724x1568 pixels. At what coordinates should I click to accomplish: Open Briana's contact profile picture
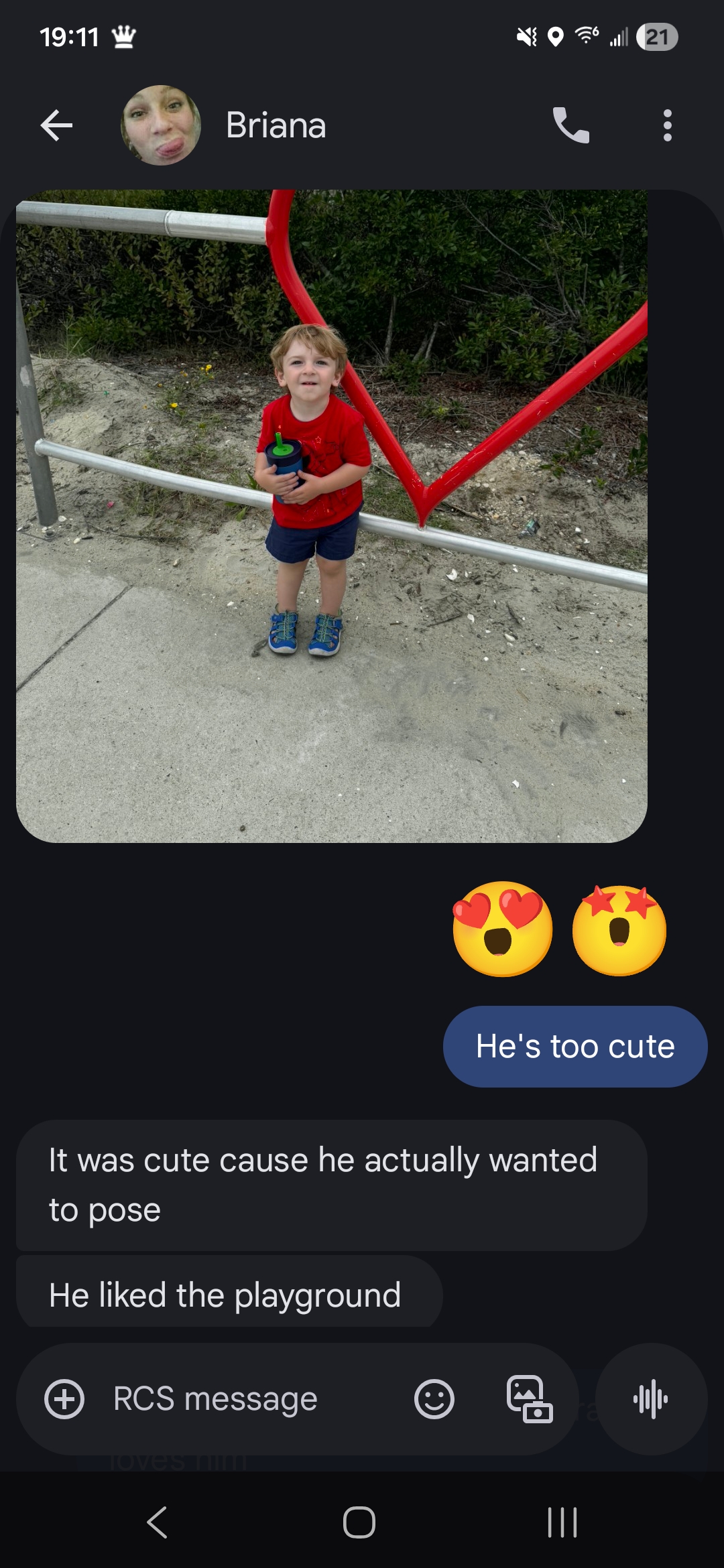click(x=161, y=125)
